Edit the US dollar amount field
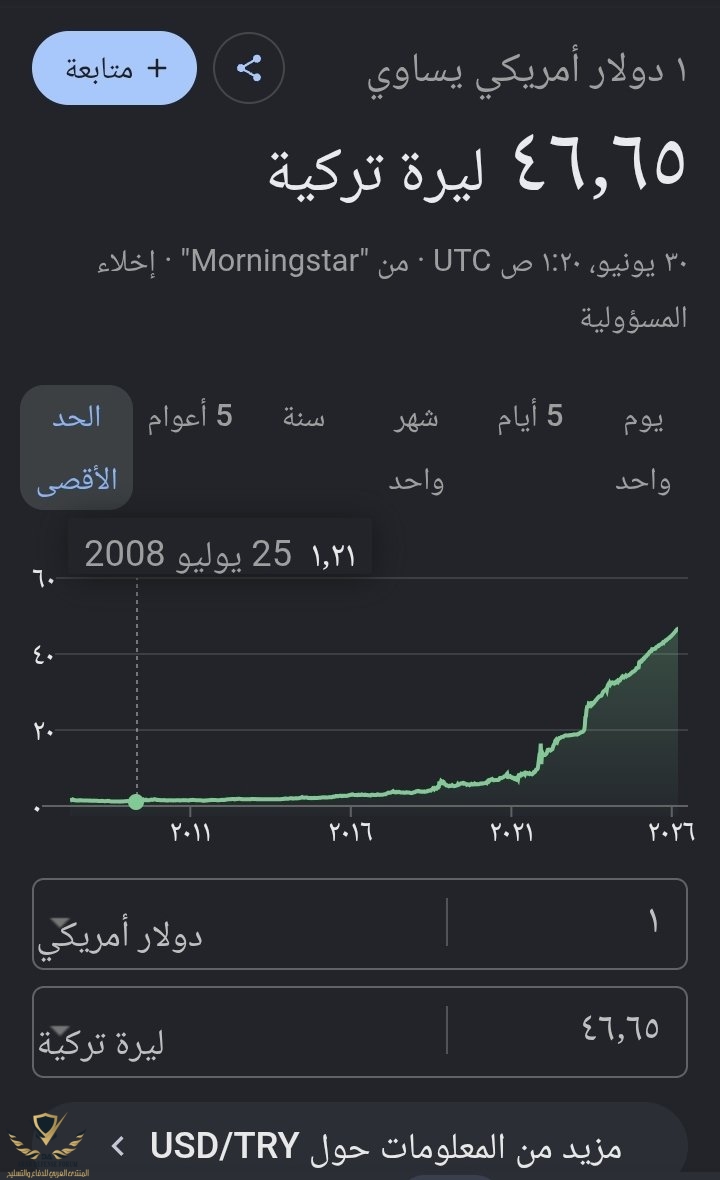Viewport: 720px width, 1180px height. point(567,923)
